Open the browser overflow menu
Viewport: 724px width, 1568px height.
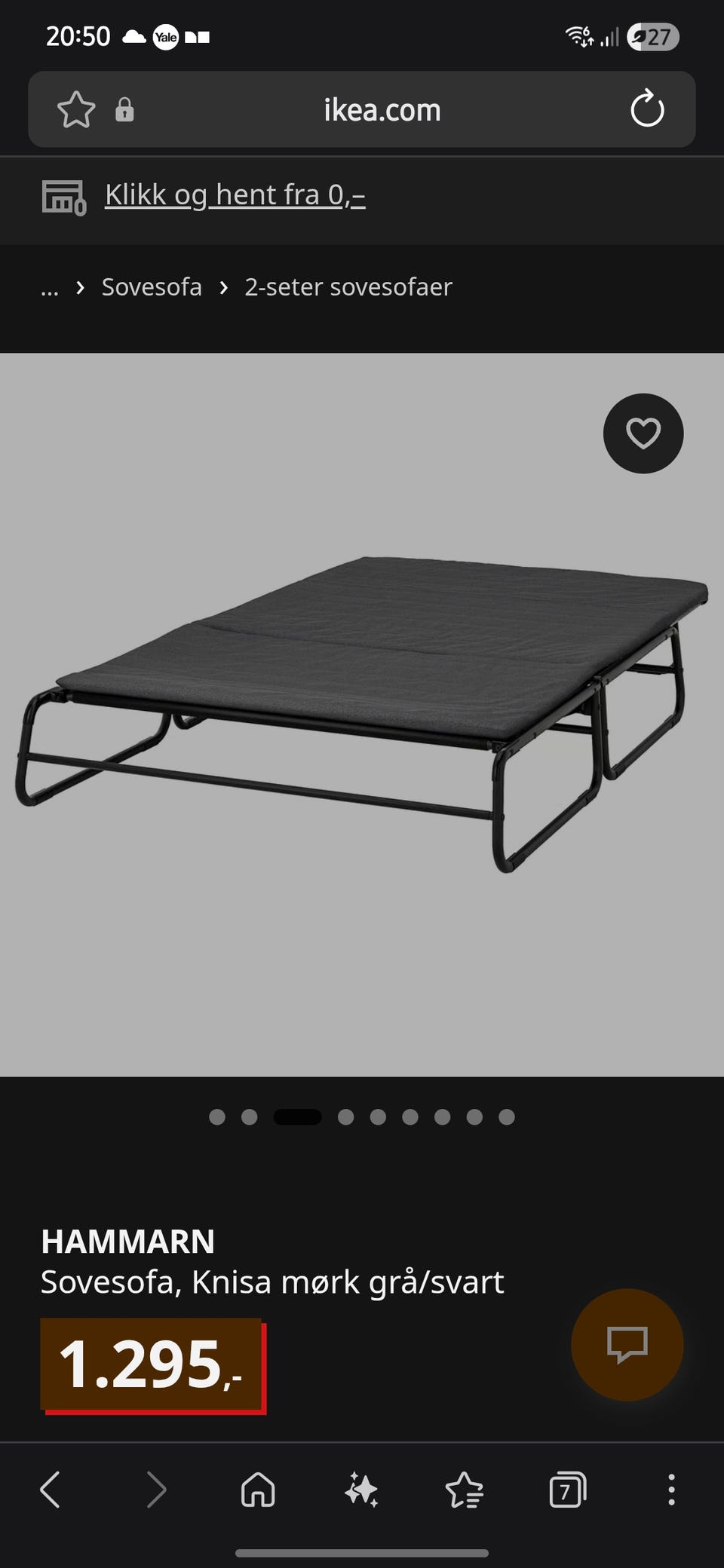pos(671,1490)
